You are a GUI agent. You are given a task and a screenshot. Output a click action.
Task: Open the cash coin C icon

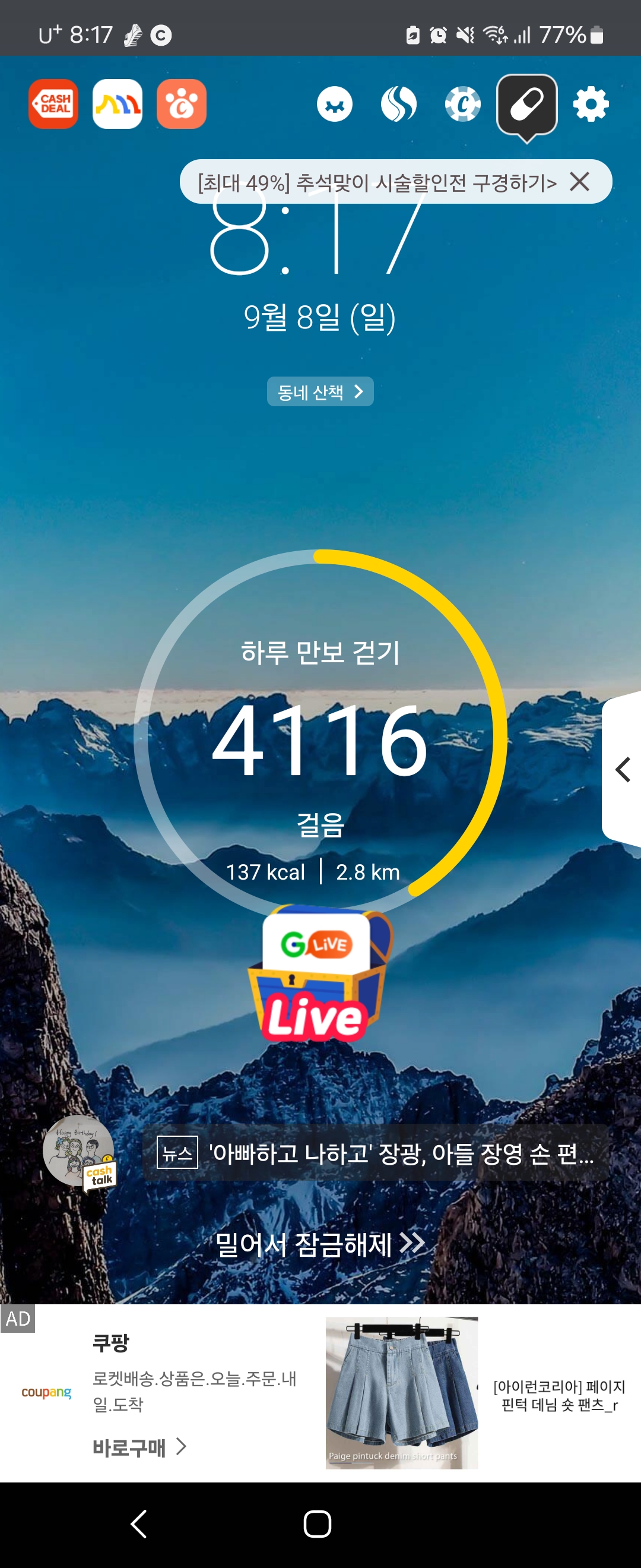click(463, 104)
